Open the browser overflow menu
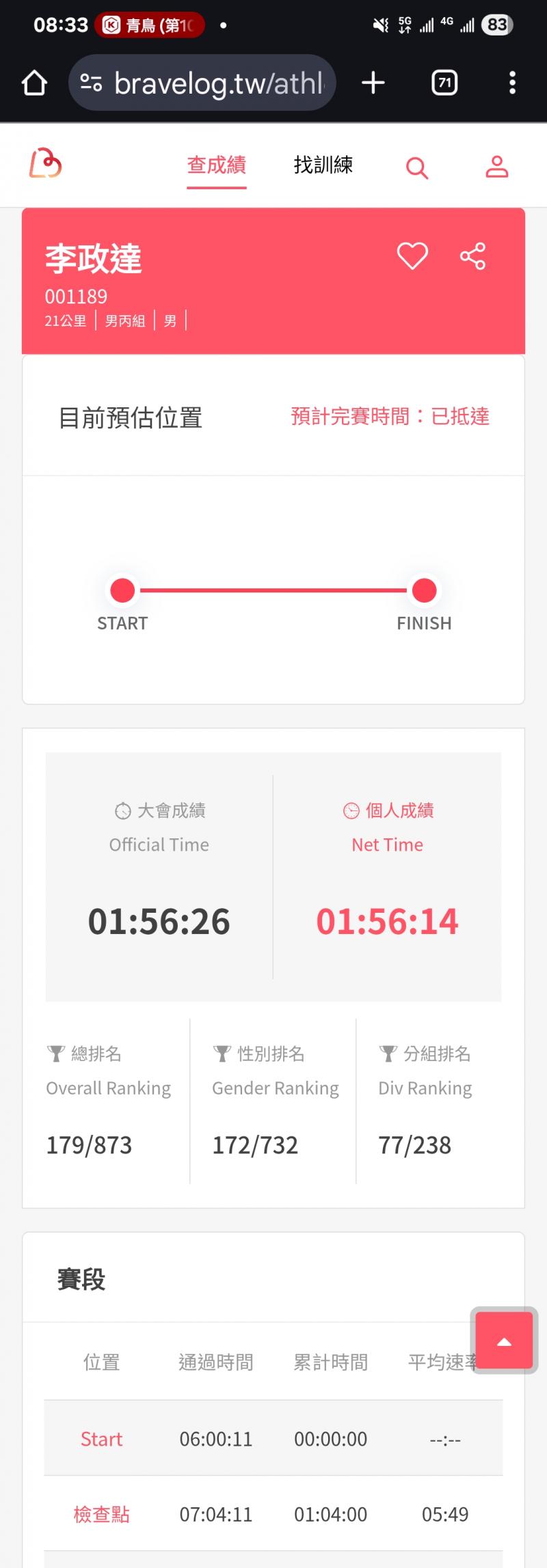Screen dimensions: 547x1568 pos(512,83)
